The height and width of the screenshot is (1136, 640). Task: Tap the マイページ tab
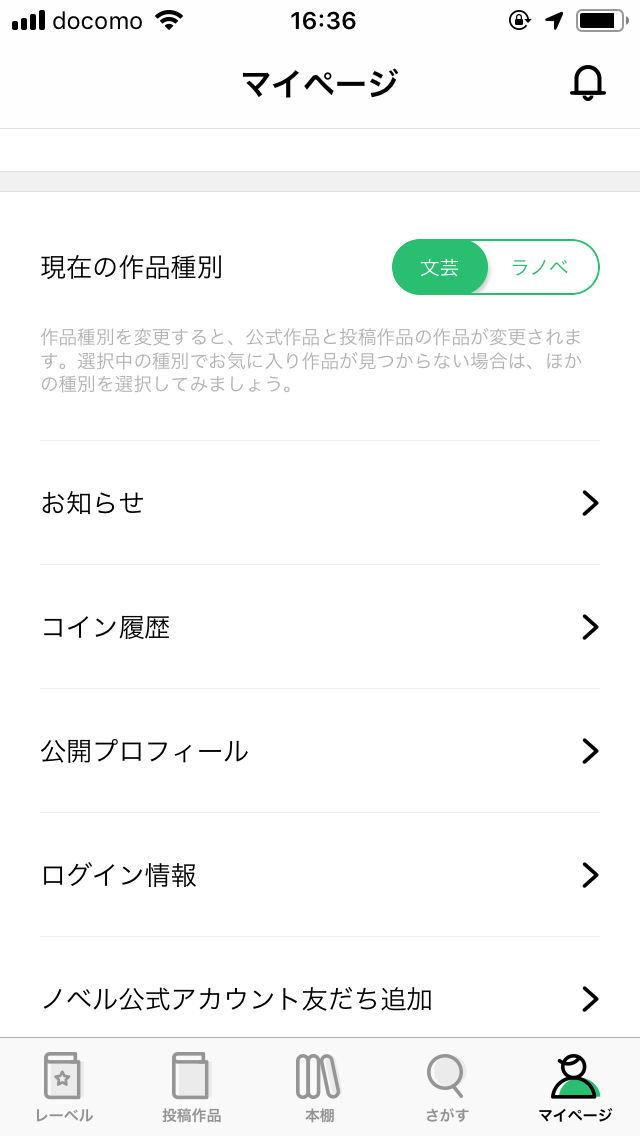point(575,1087)
